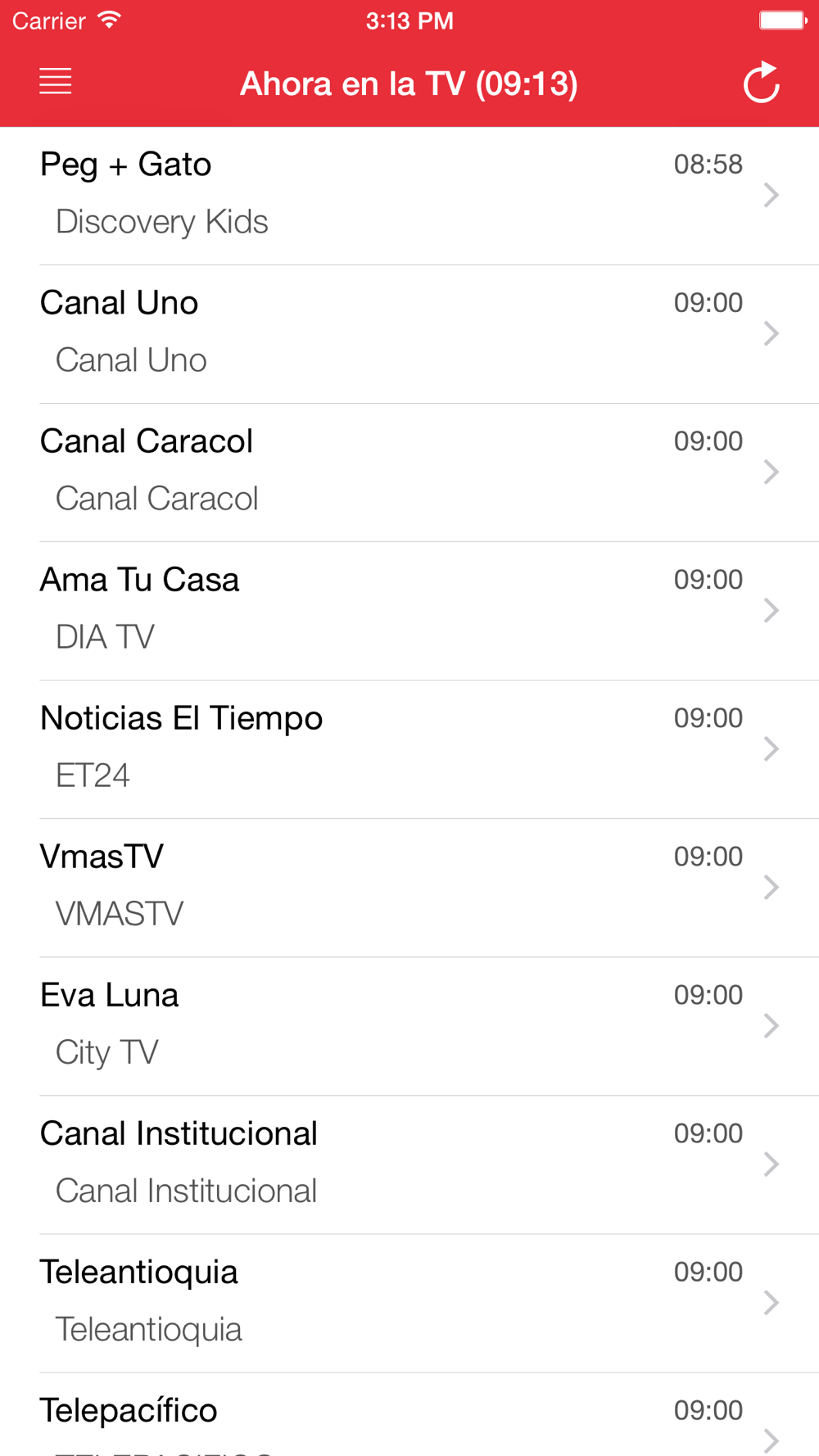Screen dimensions: 819x1456
Task: Select the Teleantioquia listing
Action: tap(409, 1303)
